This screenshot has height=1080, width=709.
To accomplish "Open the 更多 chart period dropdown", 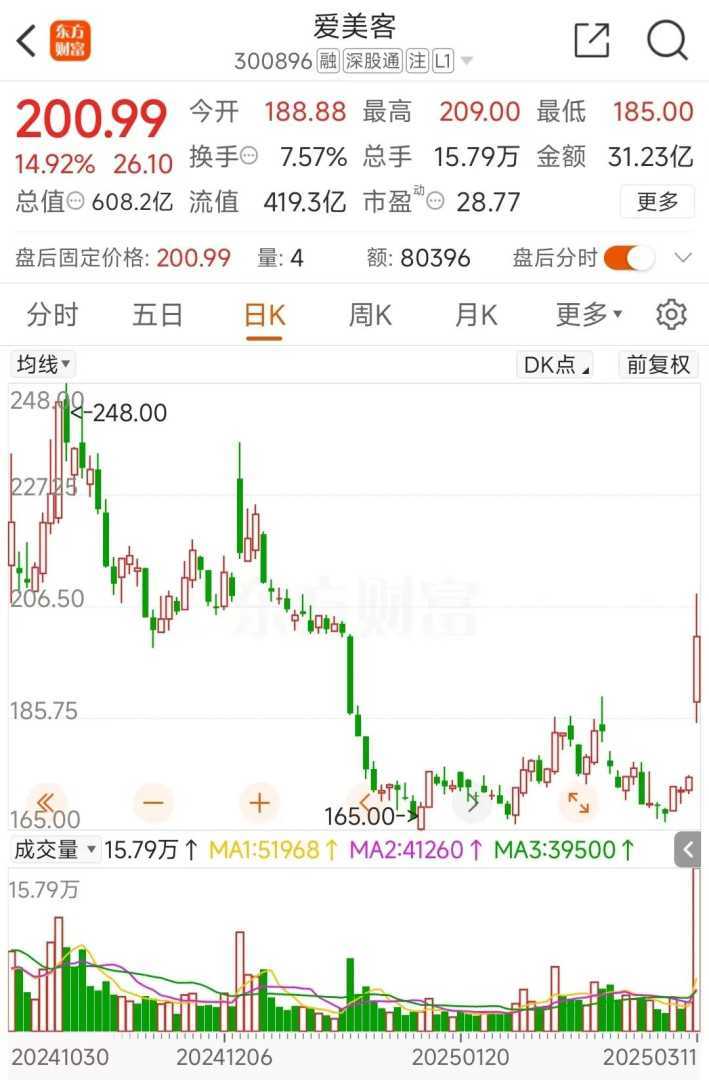I will click(x=588, y=316).
